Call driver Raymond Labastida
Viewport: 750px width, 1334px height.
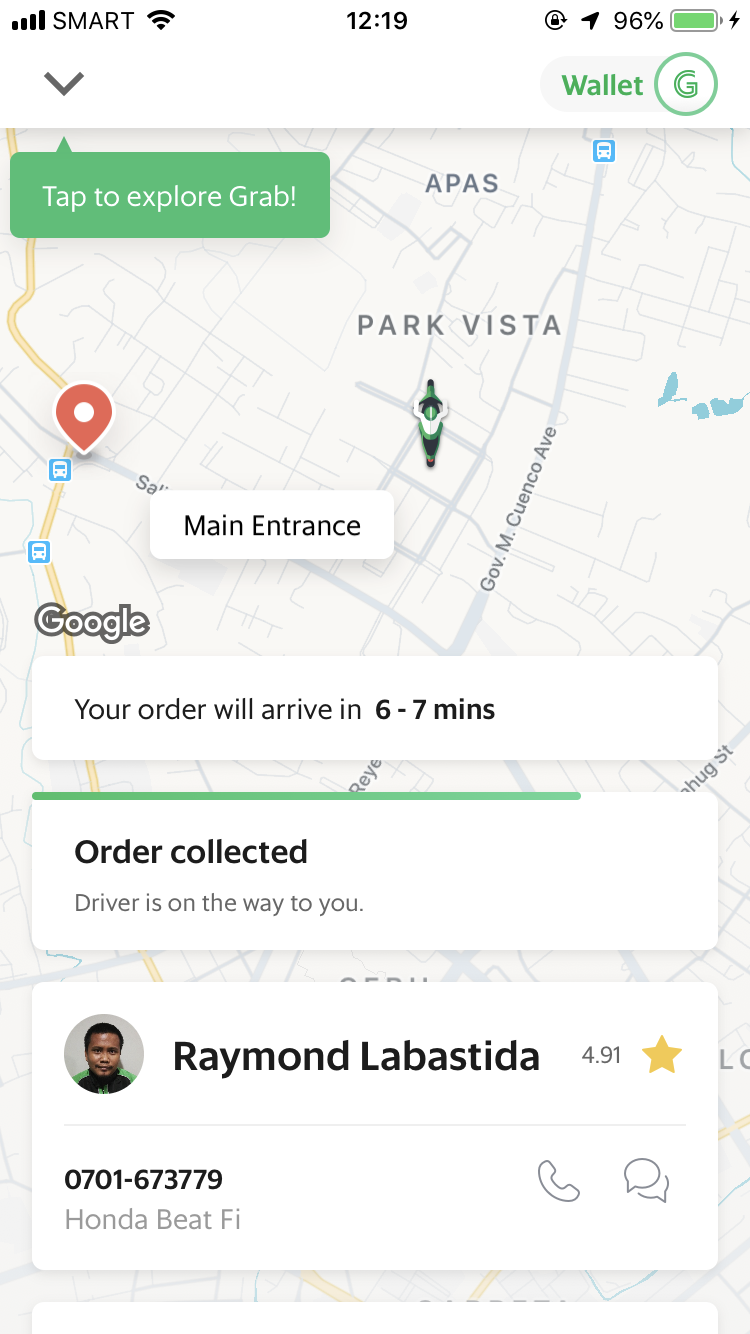(558, 1180)
